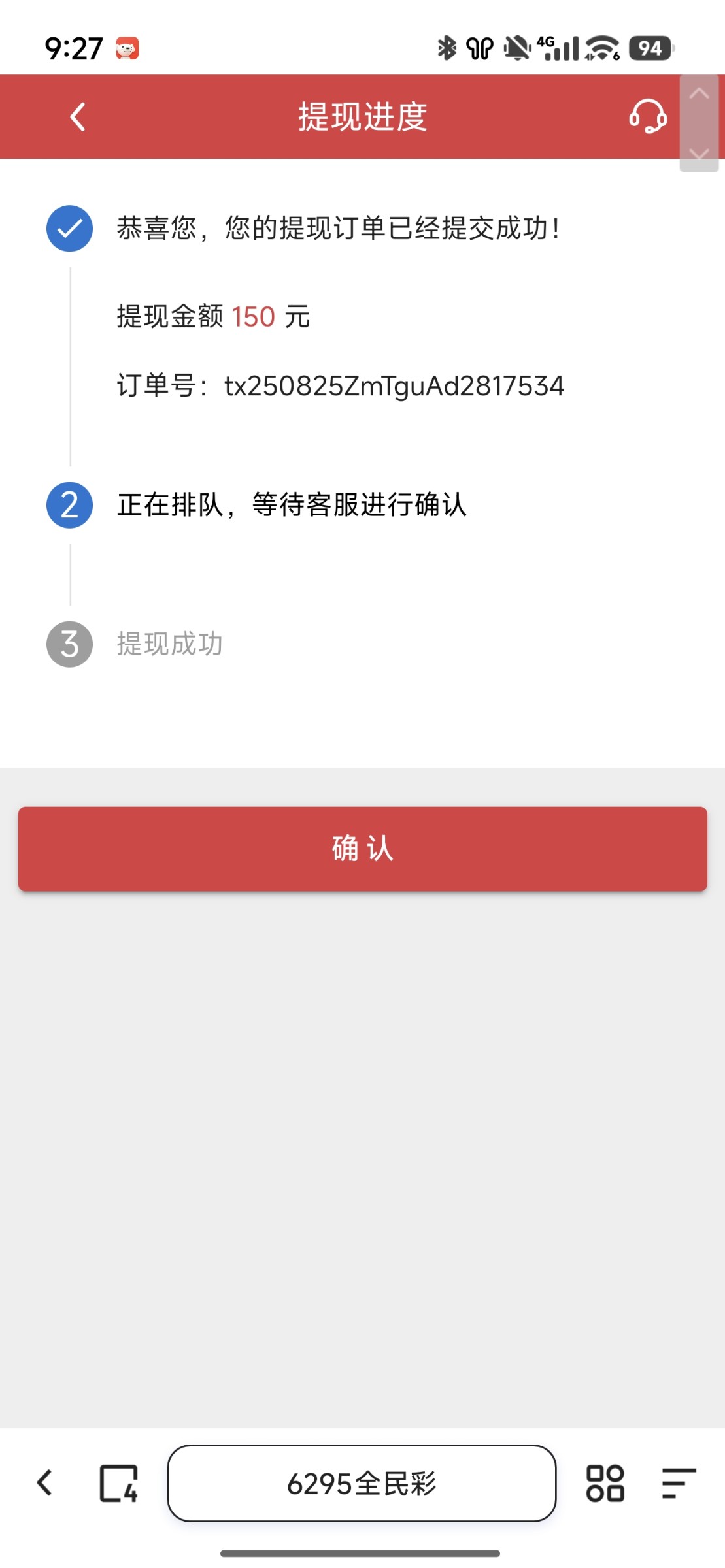Viewport: 725px width, 1568px height.
Task: Tap the scroll-down chevron in header
Action: 700,154
